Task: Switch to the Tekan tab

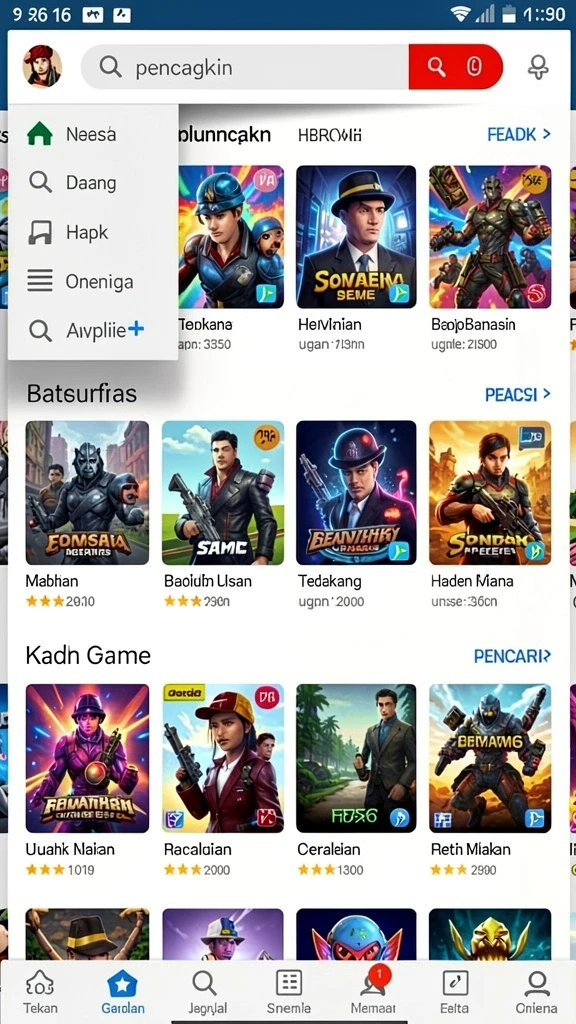Action: (x=40, y=989)
